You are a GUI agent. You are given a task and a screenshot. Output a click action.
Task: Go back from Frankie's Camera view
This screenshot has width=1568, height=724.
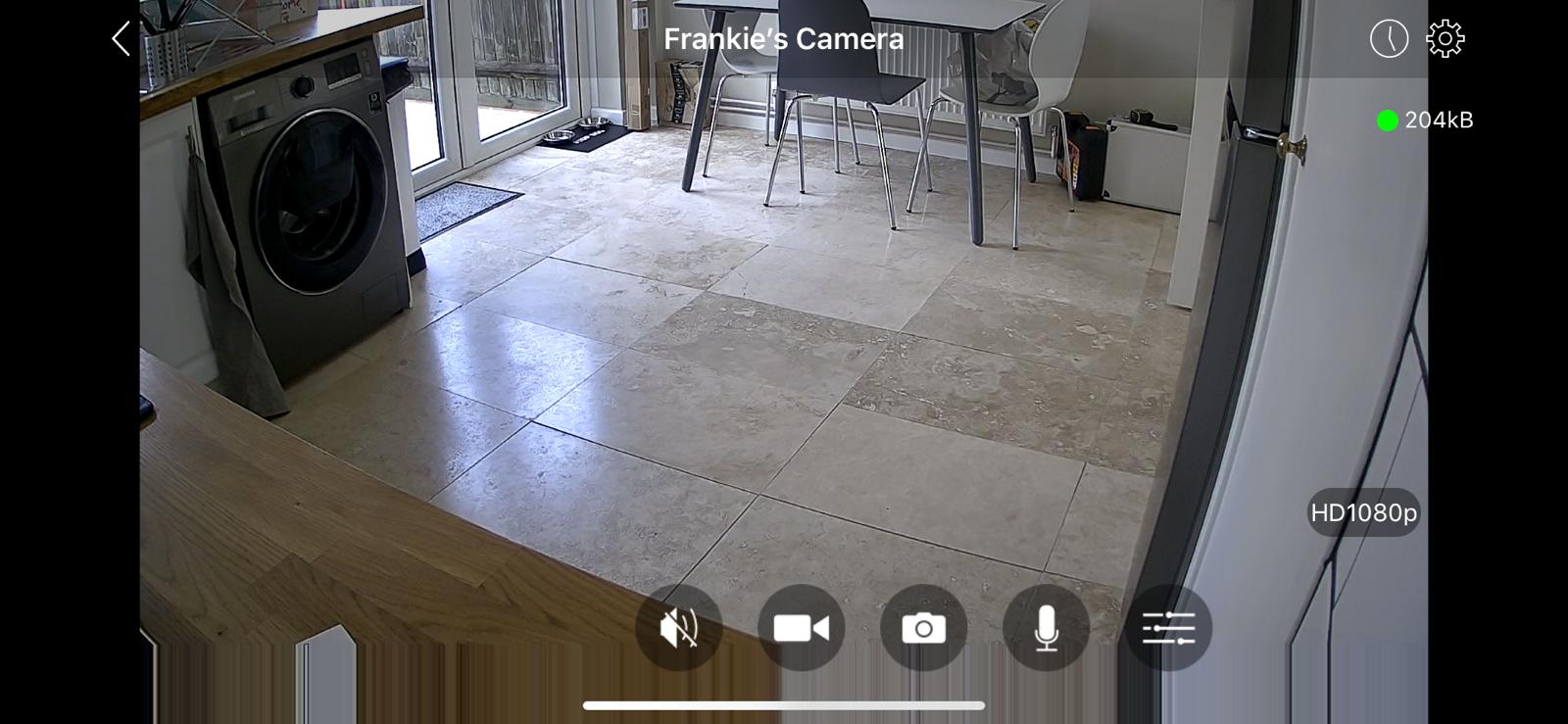121,39
